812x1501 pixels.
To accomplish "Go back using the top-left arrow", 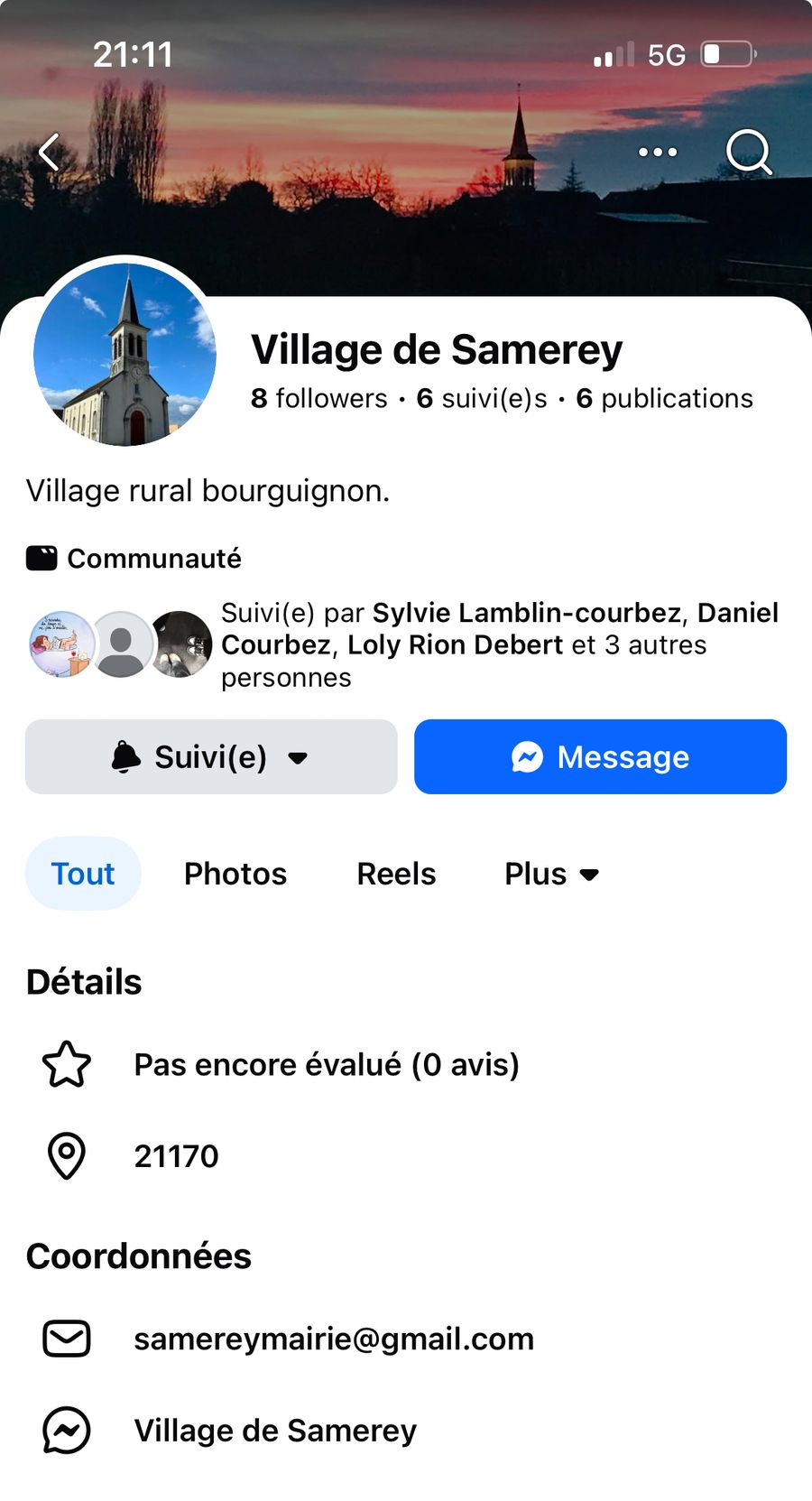I will (x=50, y=152).
